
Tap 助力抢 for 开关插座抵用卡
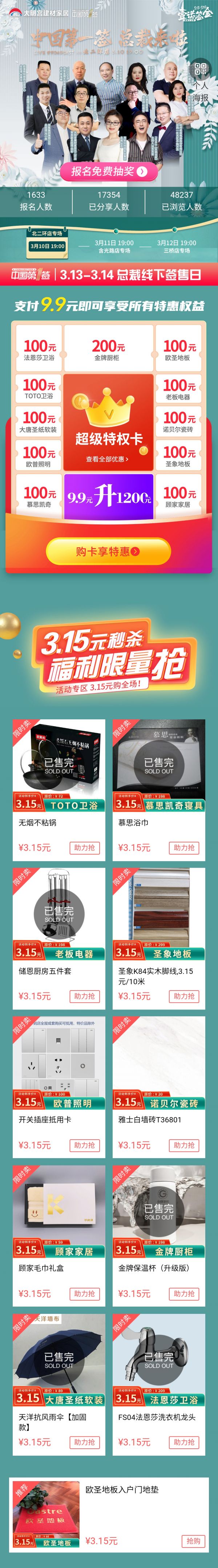click(85, 1145)
